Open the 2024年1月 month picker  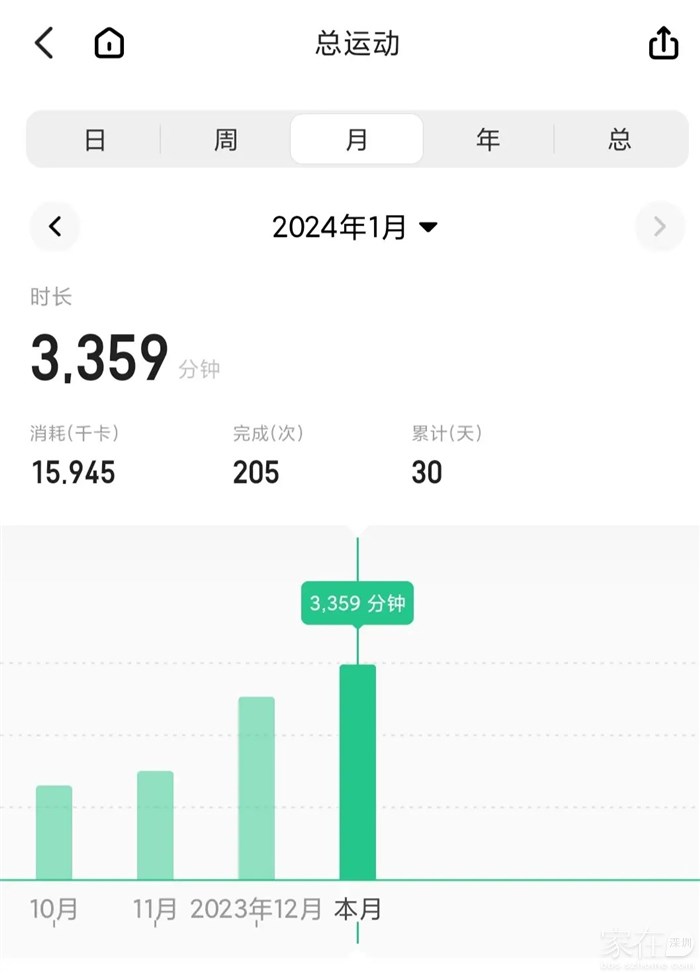(355, 227)
